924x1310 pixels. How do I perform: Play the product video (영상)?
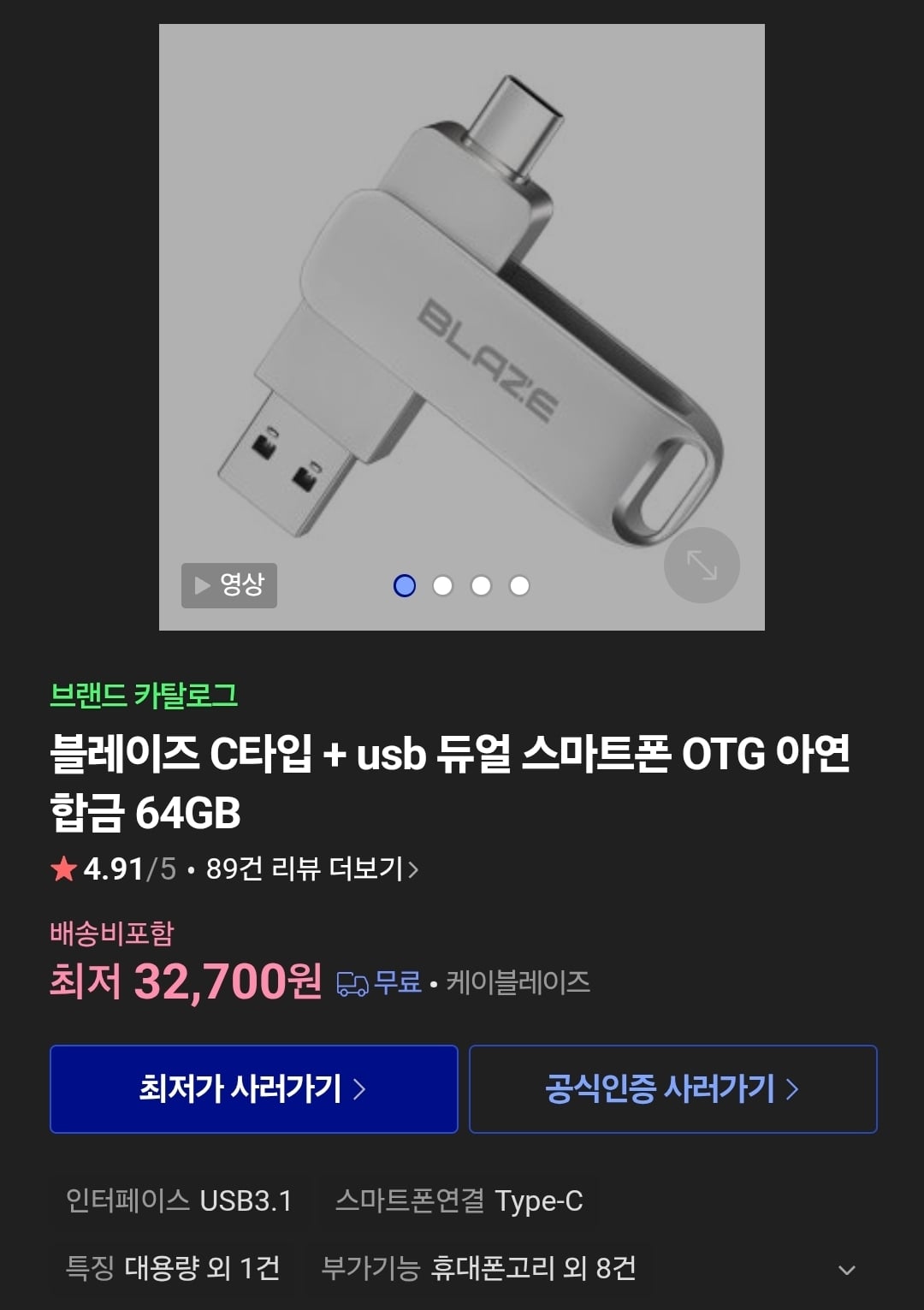[228, 585]
